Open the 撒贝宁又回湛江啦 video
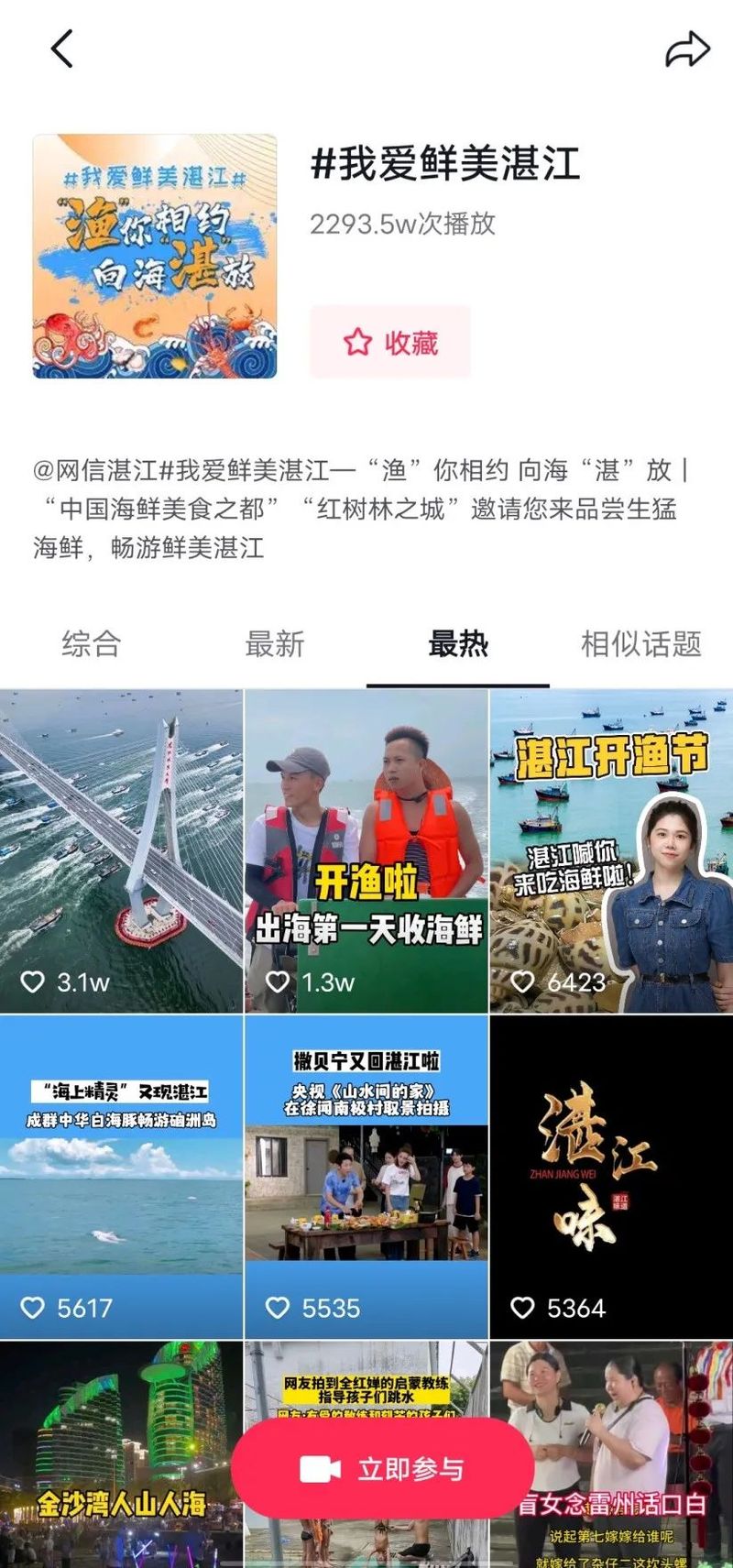 coord(366,1177)
